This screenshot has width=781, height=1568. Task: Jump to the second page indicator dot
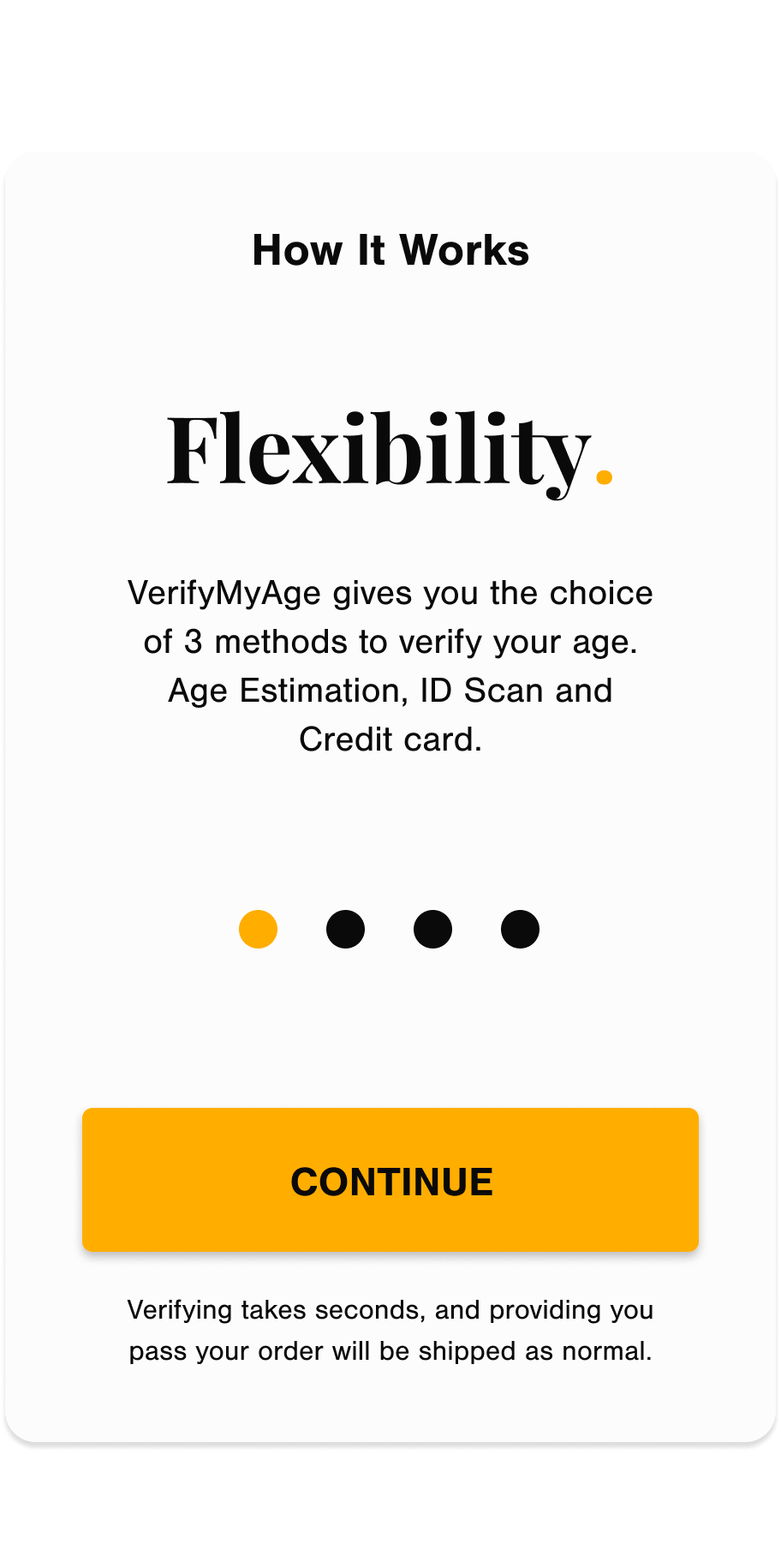click(345, 929)
